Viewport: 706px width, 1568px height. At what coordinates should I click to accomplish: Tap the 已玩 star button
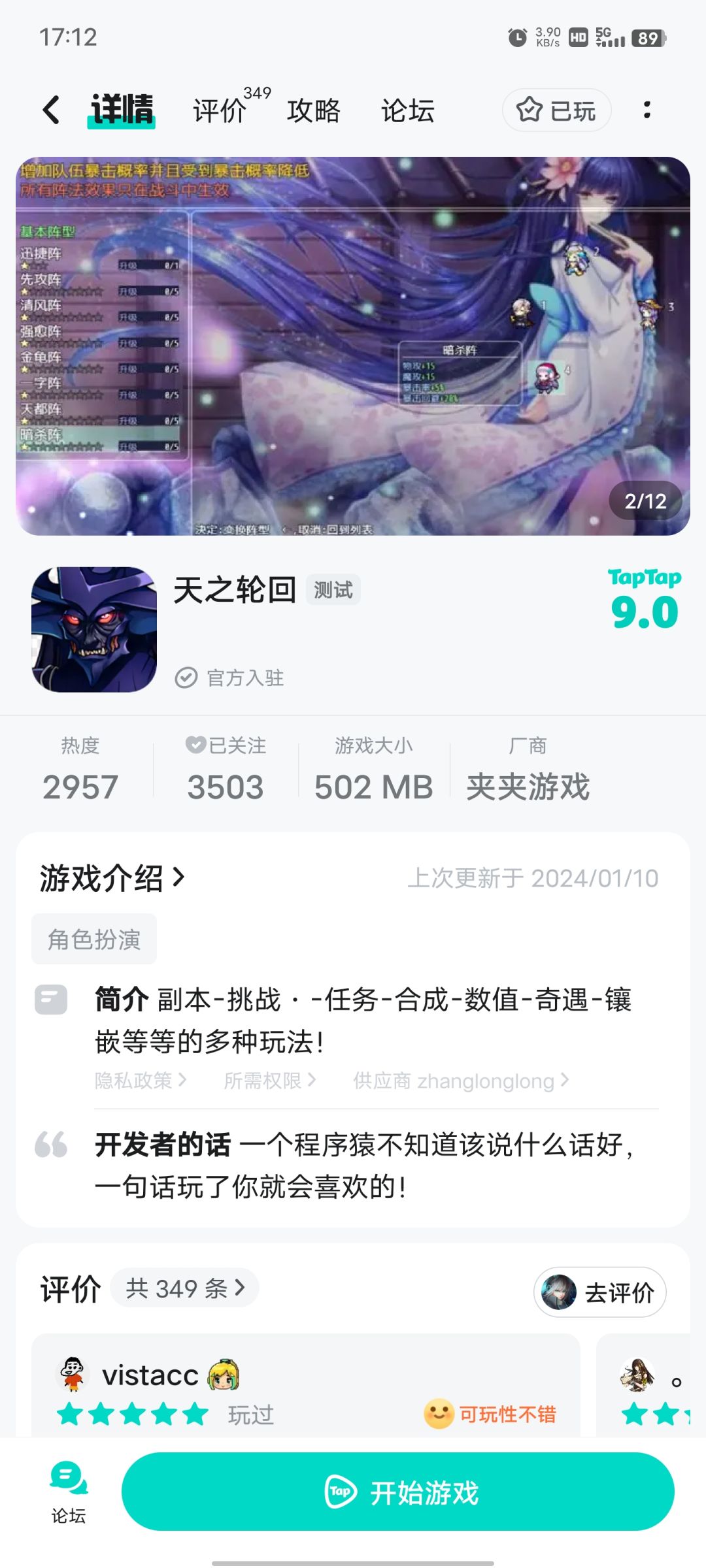click(x=556, y=110)
